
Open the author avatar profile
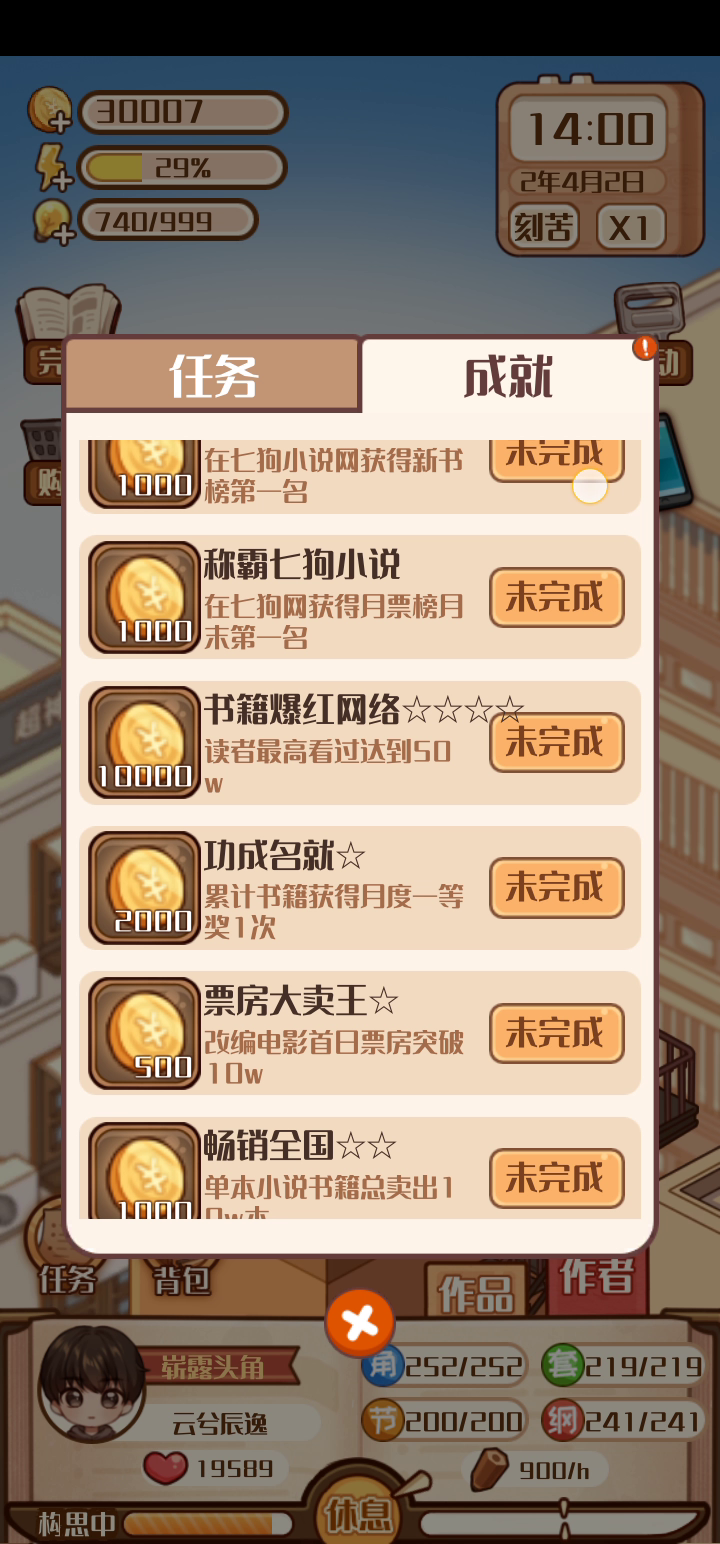pyautogui.click(x=90, y=1383)
